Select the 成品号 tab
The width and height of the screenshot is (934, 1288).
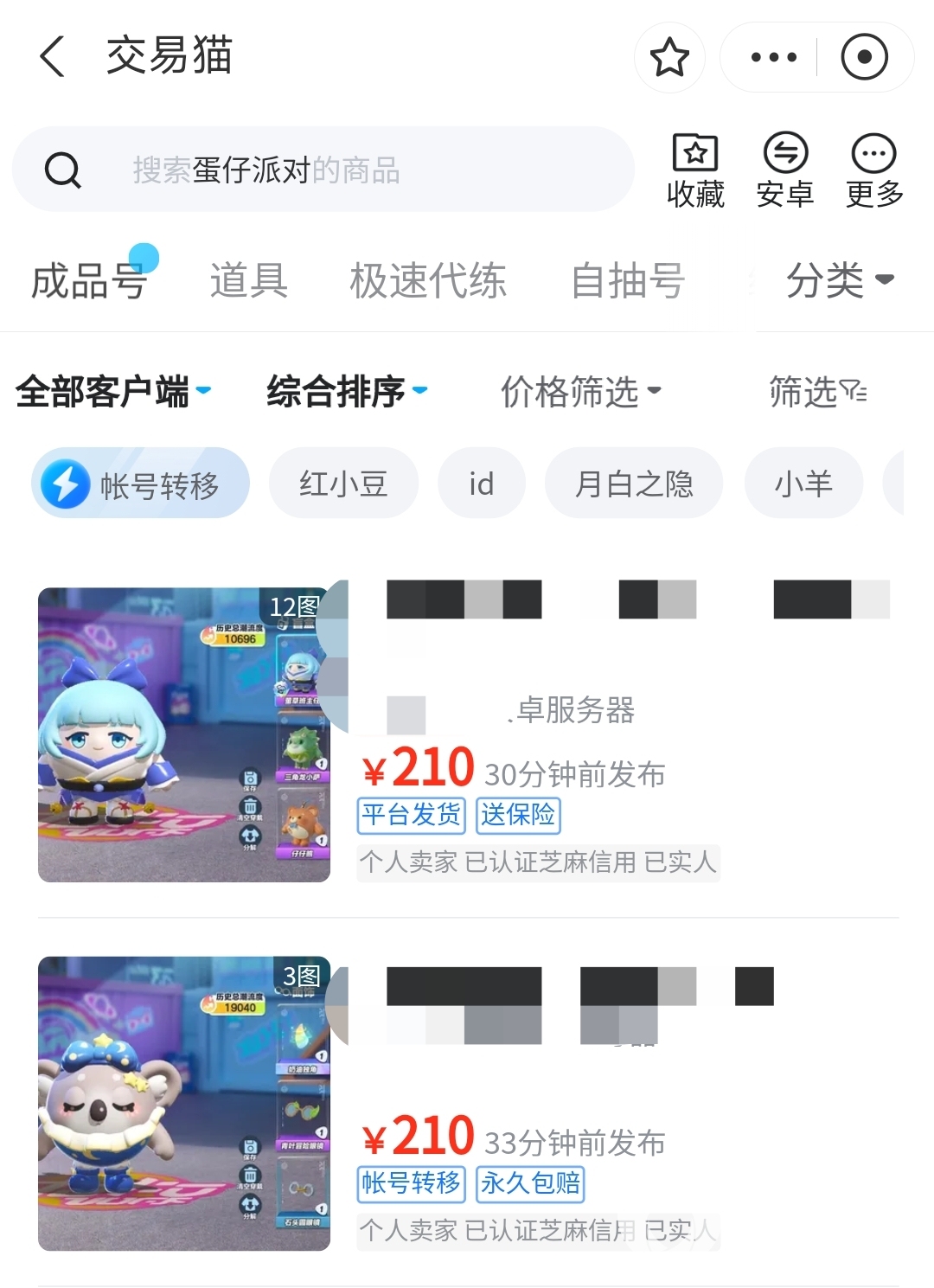pyautogui.click(x=89, y=281)
